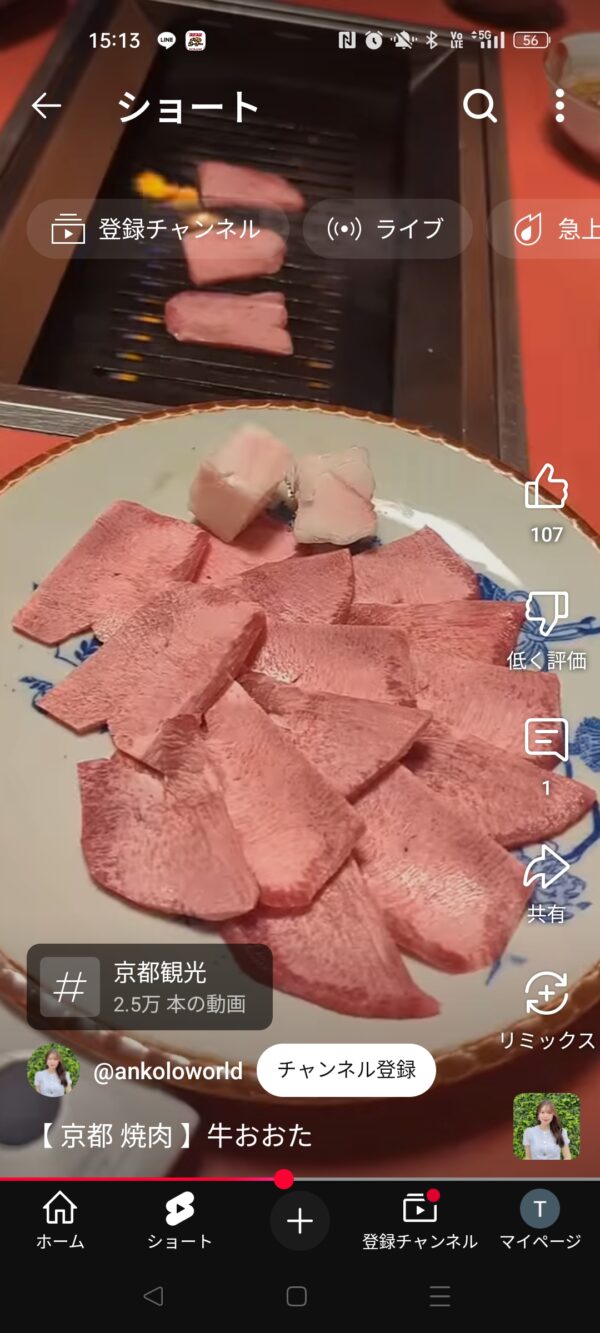Go back using the top-left arrow
The height and width of the screenshot is (1333, 600).
46,106
